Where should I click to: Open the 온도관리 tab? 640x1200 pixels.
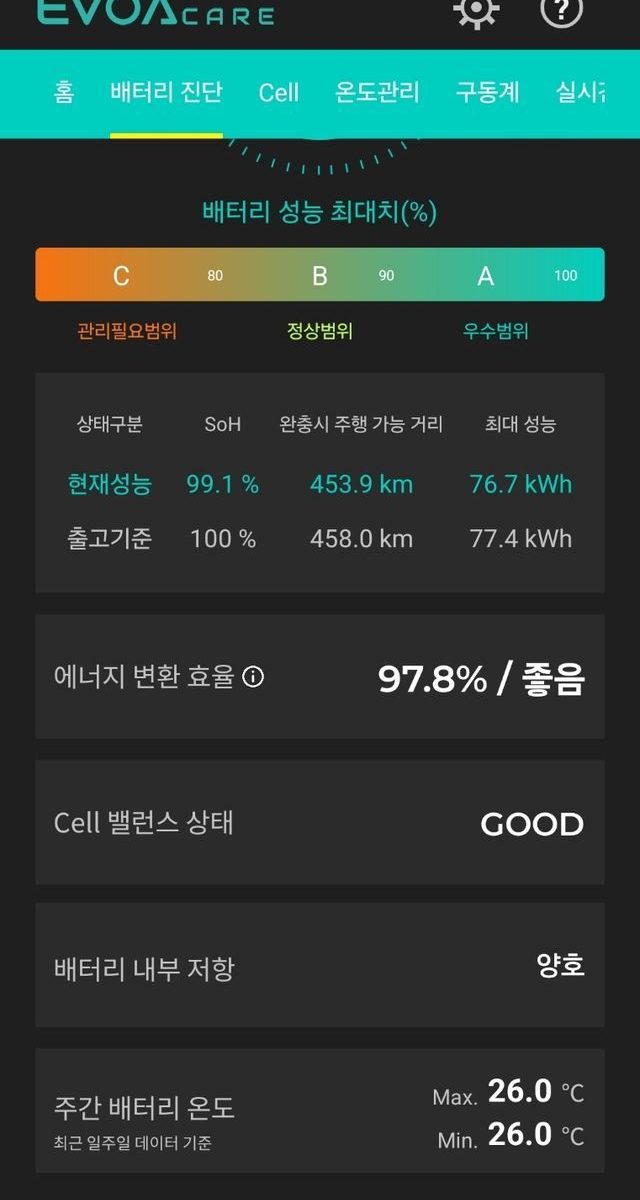[377, 92]
